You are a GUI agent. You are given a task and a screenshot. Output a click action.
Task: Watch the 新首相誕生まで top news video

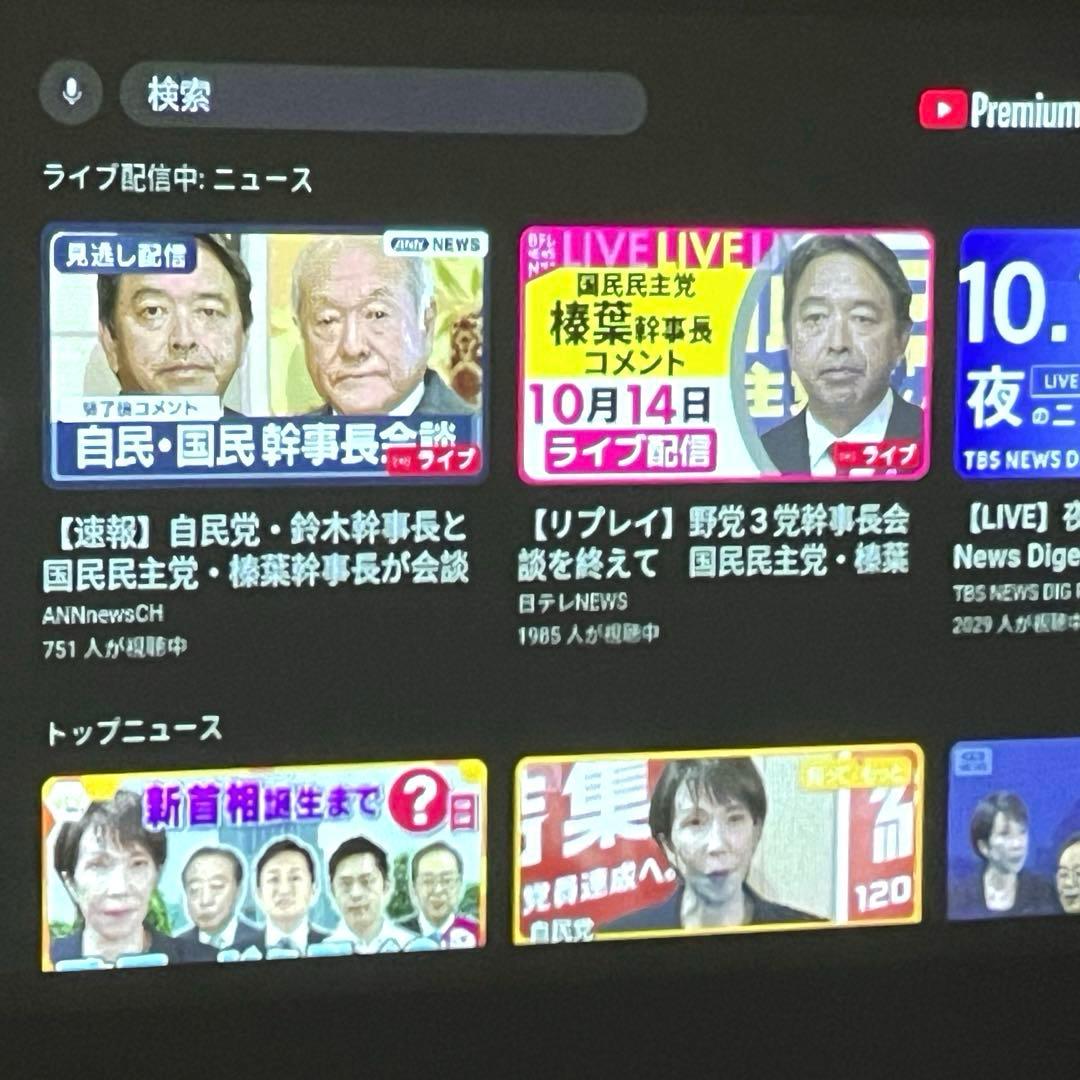[x=264, y=865]
